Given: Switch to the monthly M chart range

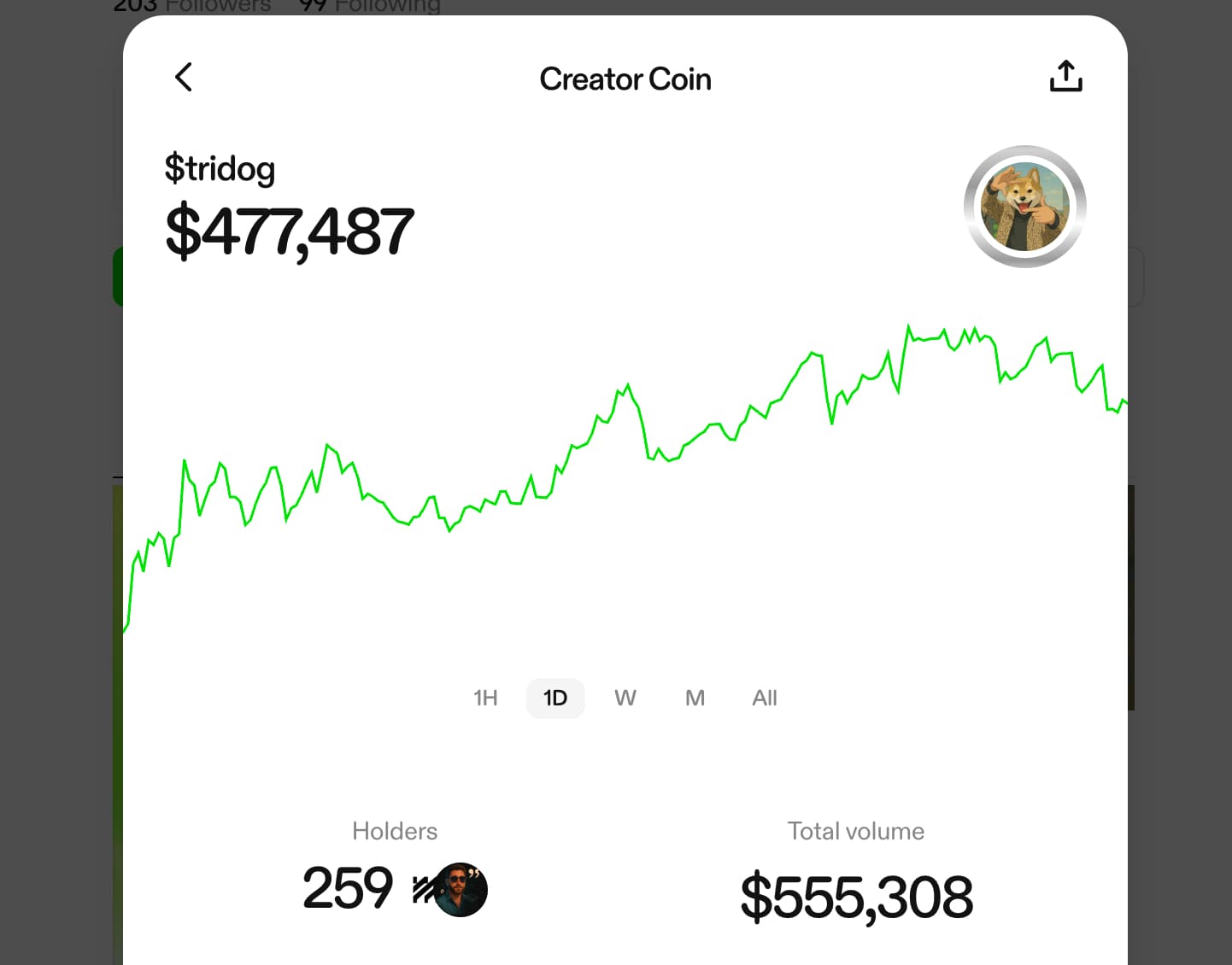Looking at the screenshot, I should [695, 699].
